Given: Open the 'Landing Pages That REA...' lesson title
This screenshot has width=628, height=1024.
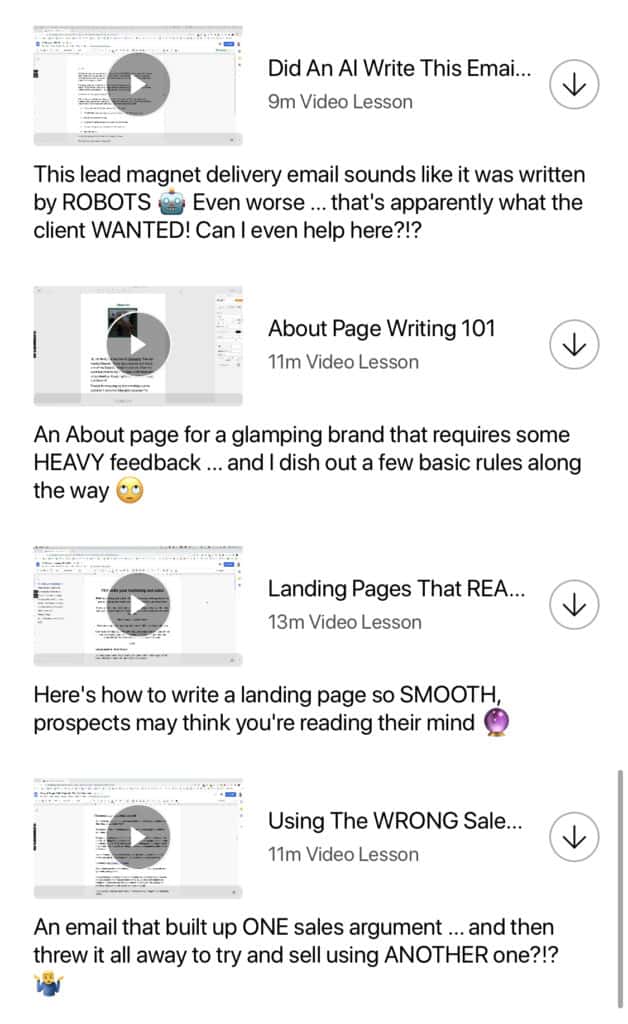Looking at the screenshot, I should 396,589.
